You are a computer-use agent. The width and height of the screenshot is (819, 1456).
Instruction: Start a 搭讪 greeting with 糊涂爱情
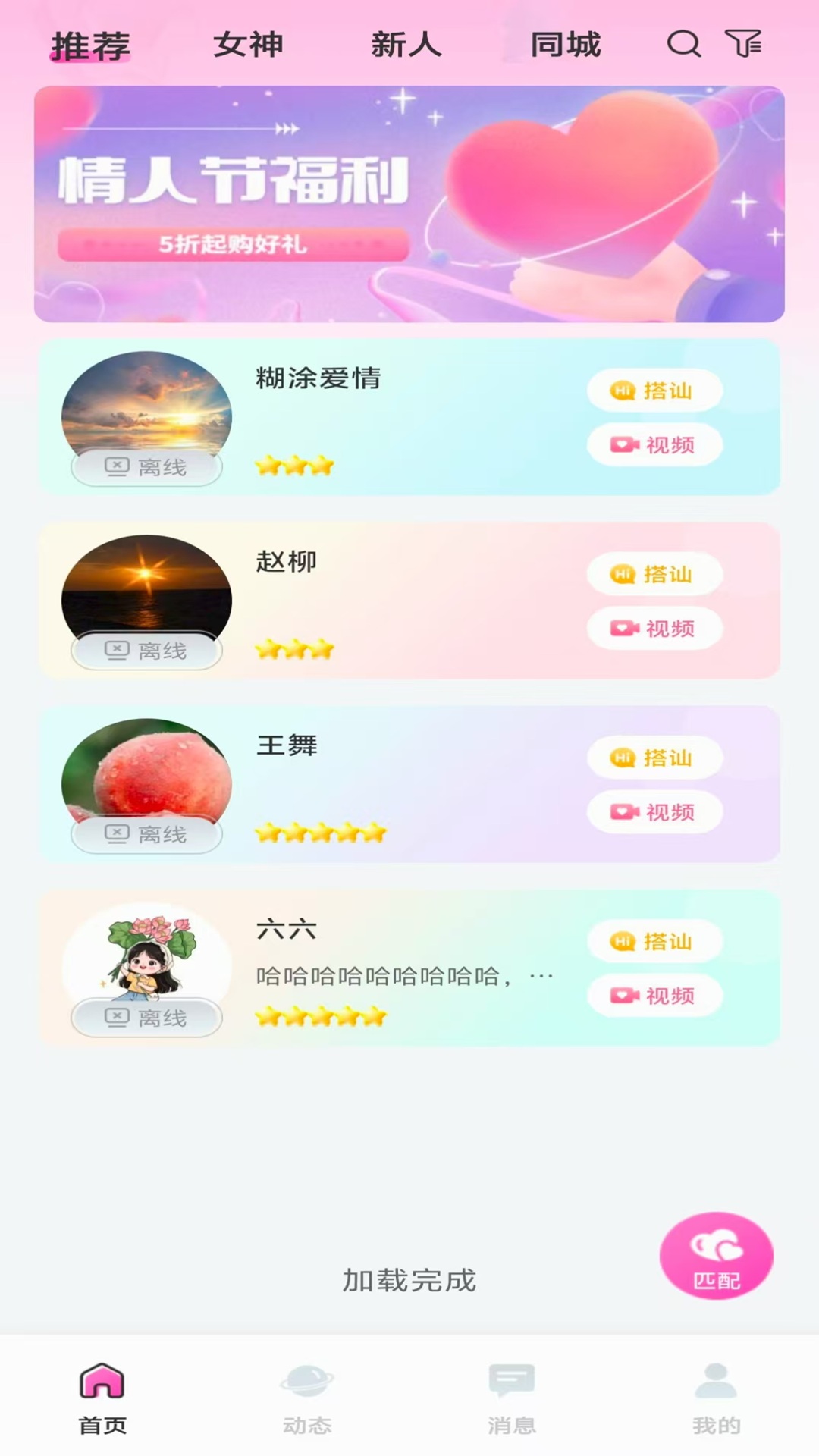(654, 390)
